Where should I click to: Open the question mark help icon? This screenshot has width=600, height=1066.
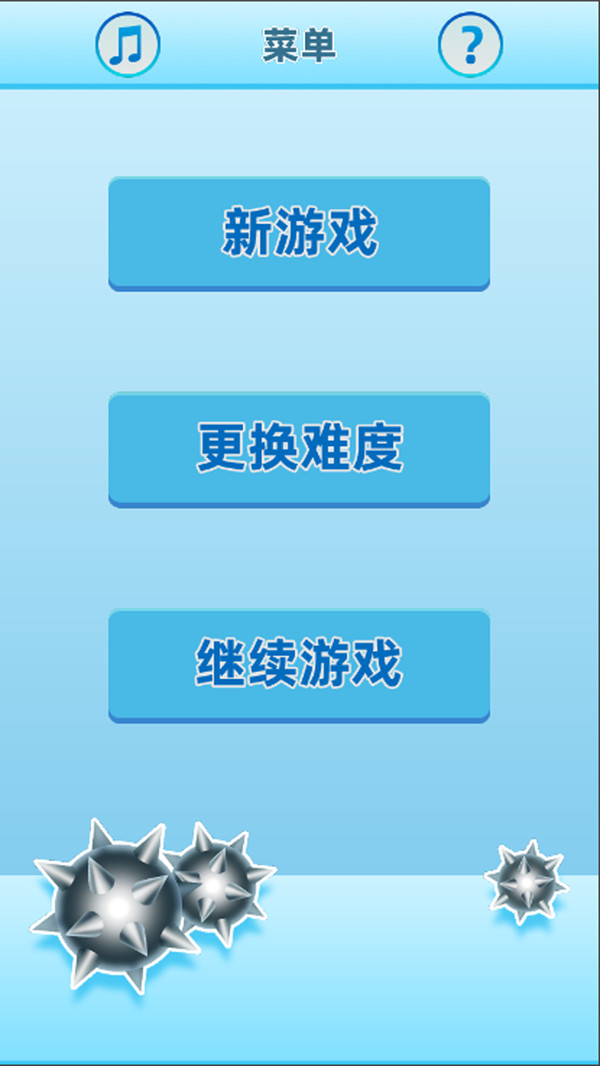(x=470, y=45)
